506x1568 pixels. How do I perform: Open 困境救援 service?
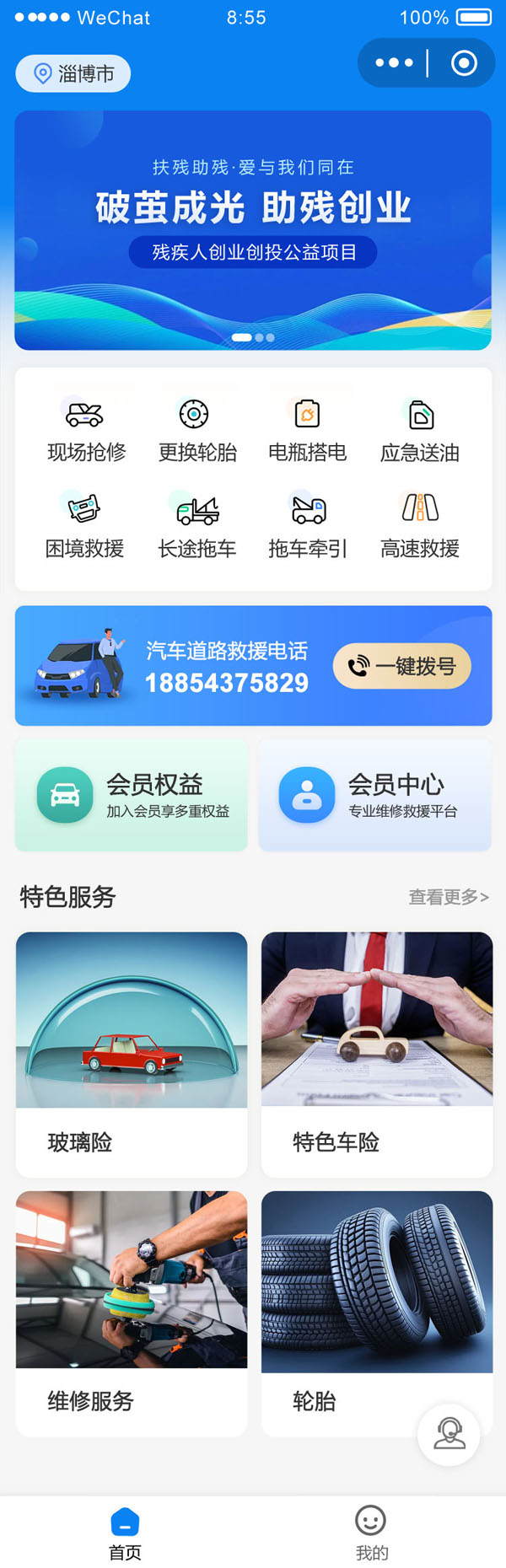(x=85, y=526)
